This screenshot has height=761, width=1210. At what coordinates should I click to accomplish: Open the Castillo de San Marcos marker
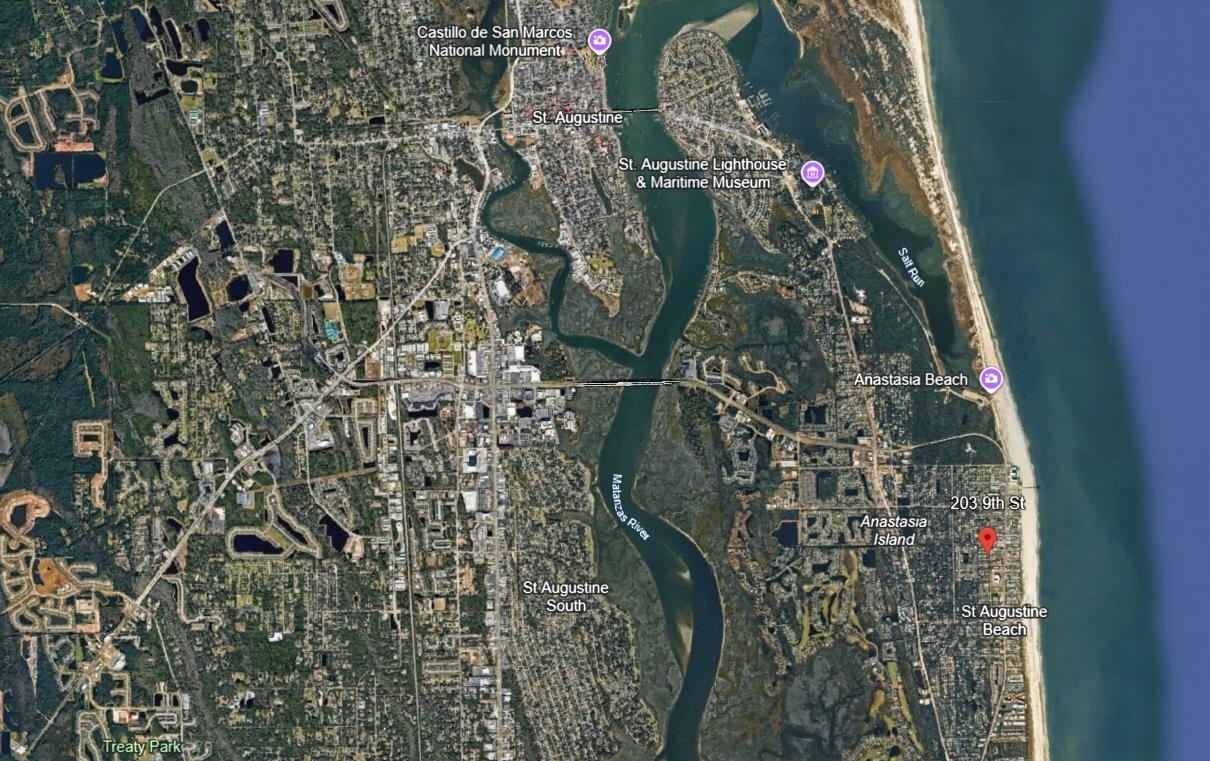599,41
